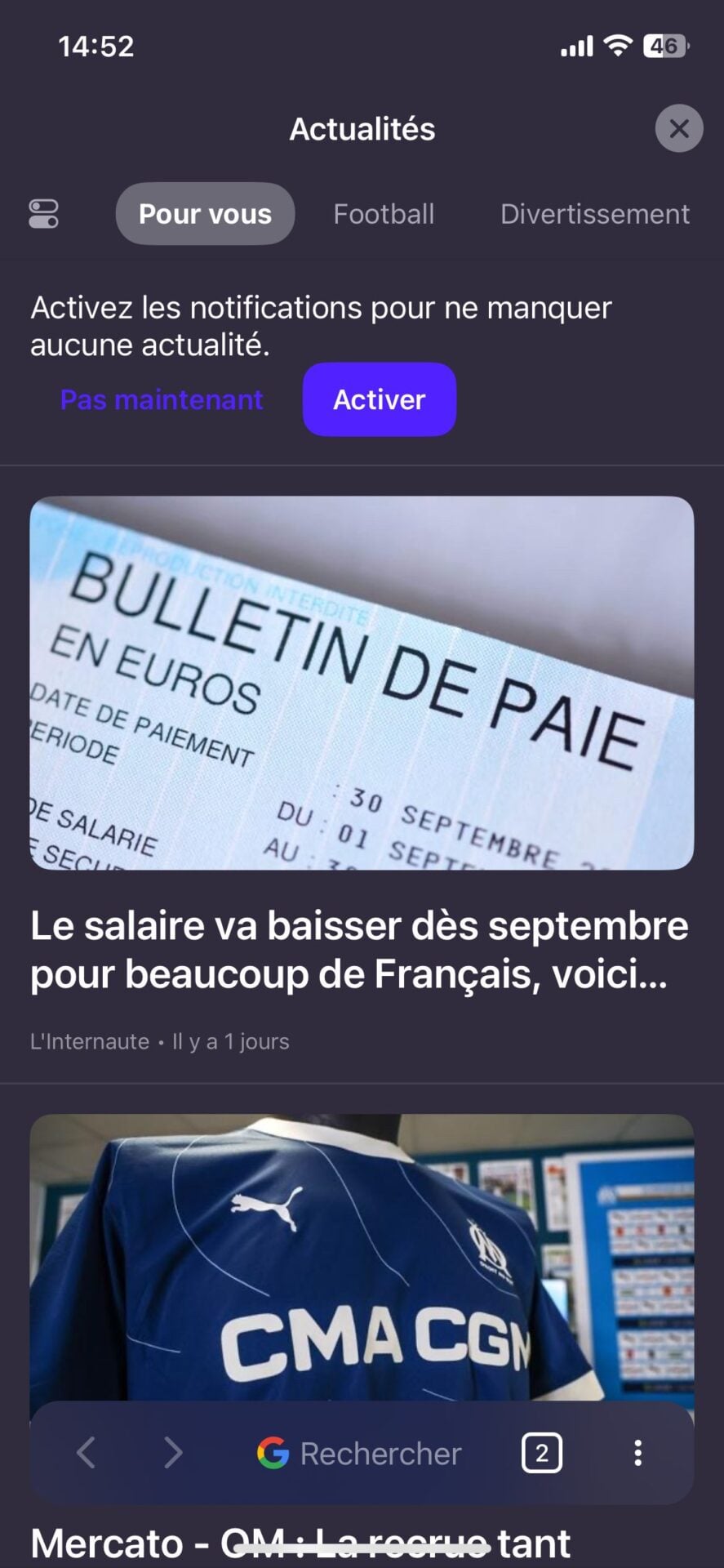This screenshot has height=1568, width=724.
Task: Open the tab switcher showing 2 tabs
Action: 541,1453
